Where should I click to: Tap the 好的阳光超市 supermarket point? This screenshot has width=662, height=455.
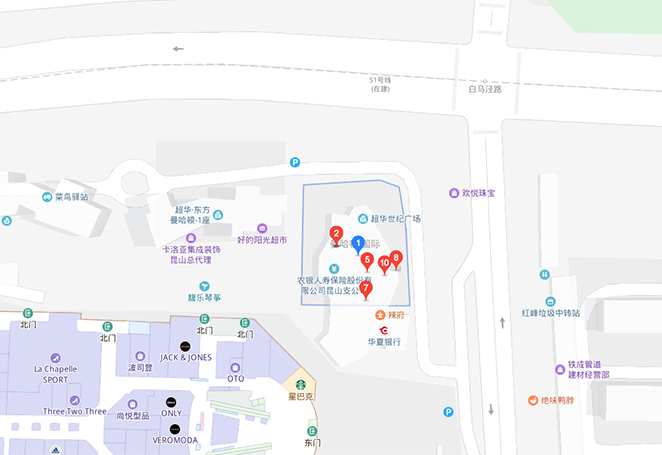(x=263, y=228)
